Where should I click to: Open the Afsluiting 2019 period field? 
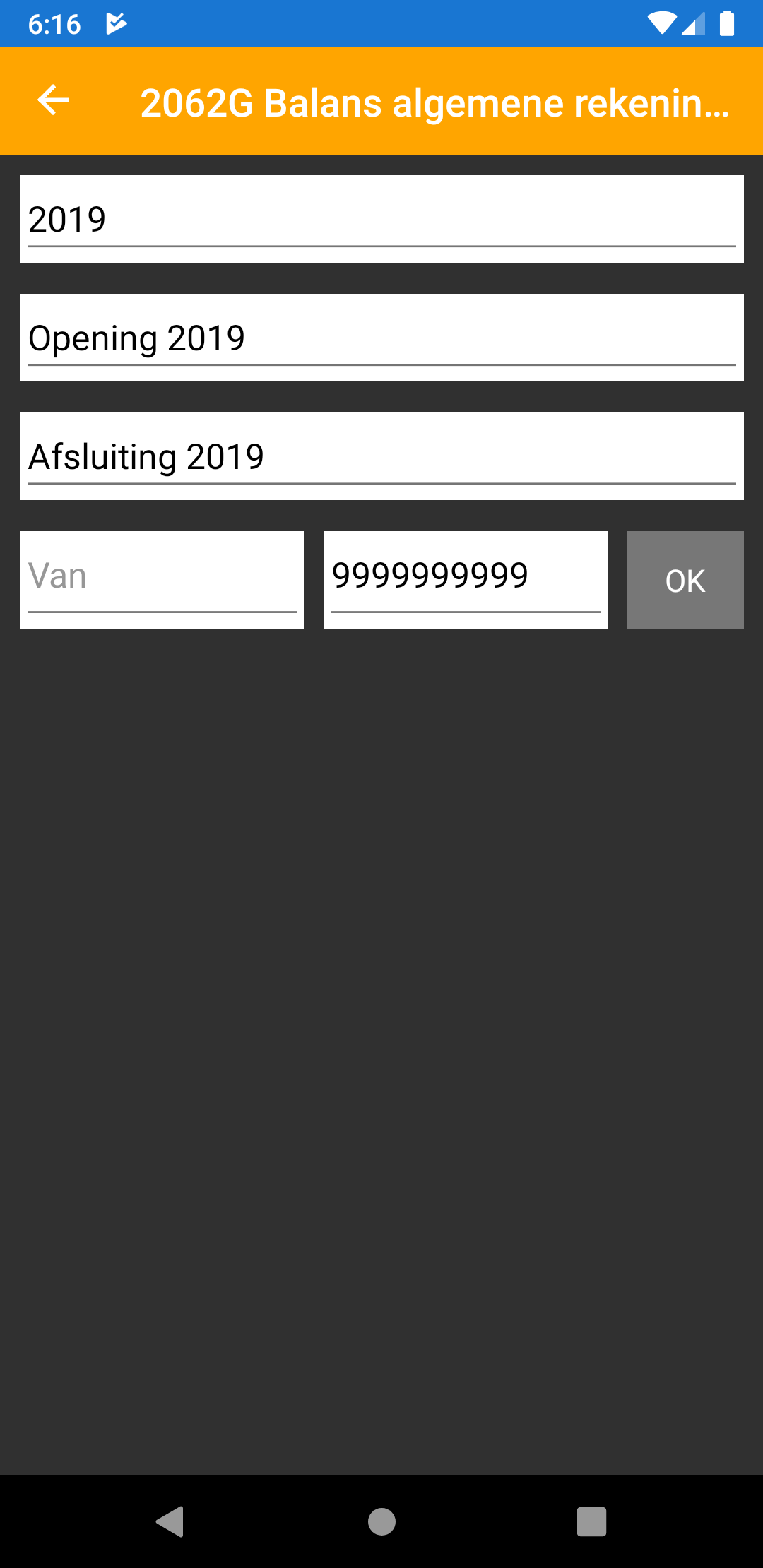(x=381, y=456)
